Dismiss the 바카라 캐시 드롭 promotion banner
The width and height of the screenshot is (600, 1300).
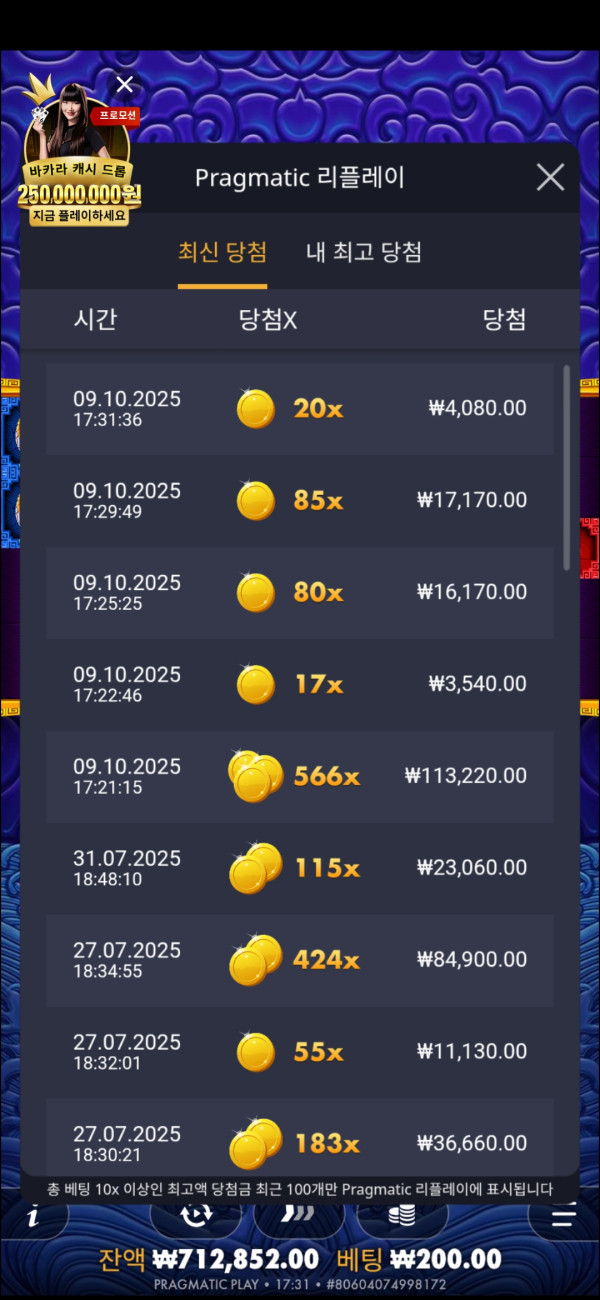click(x=125, y=85)
